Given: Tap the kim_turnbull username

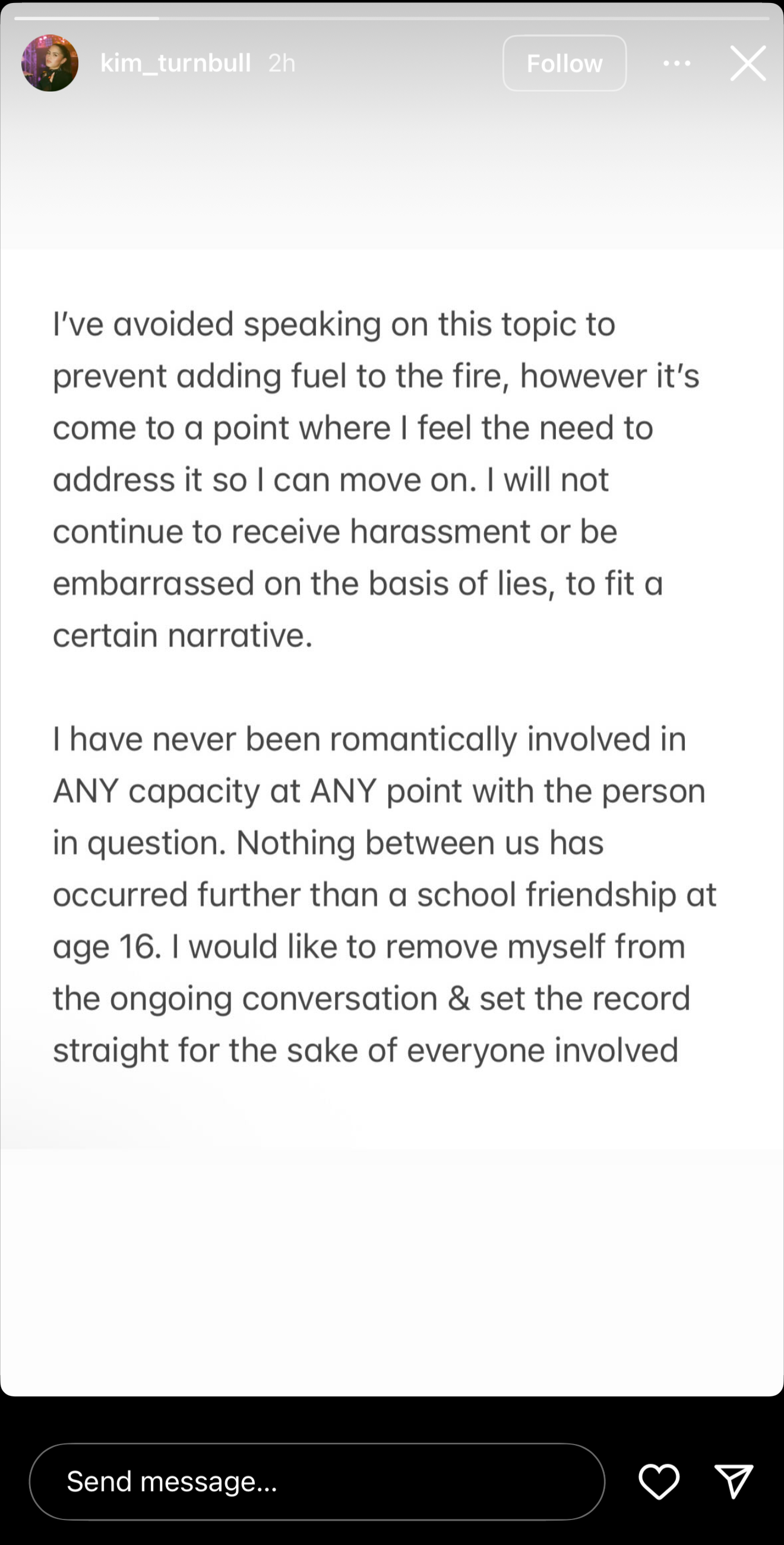Looking at the screenshot, I should pos(175,63).
